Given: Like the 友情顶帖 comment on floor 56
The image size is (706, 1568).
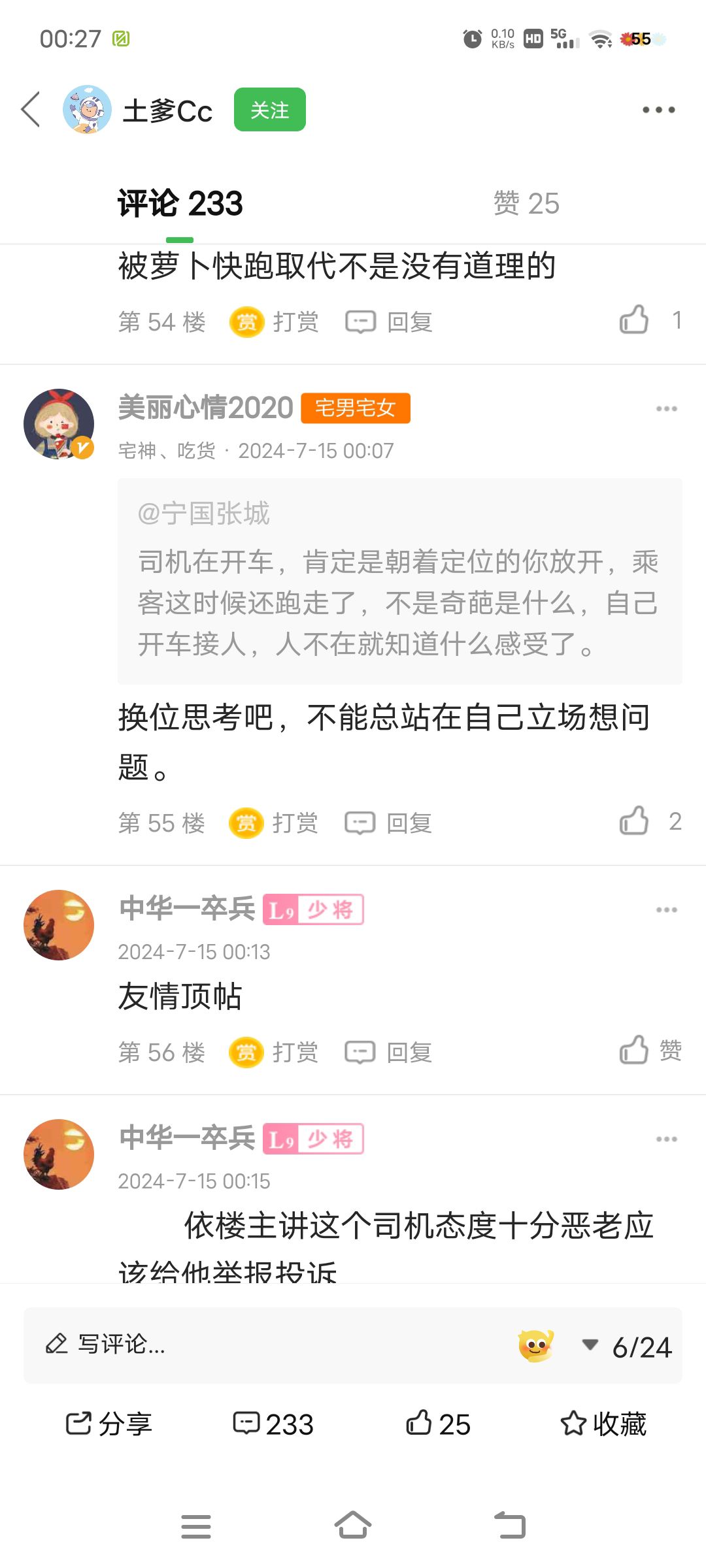Looking at the screenshot, I should tap(635, 1051).
